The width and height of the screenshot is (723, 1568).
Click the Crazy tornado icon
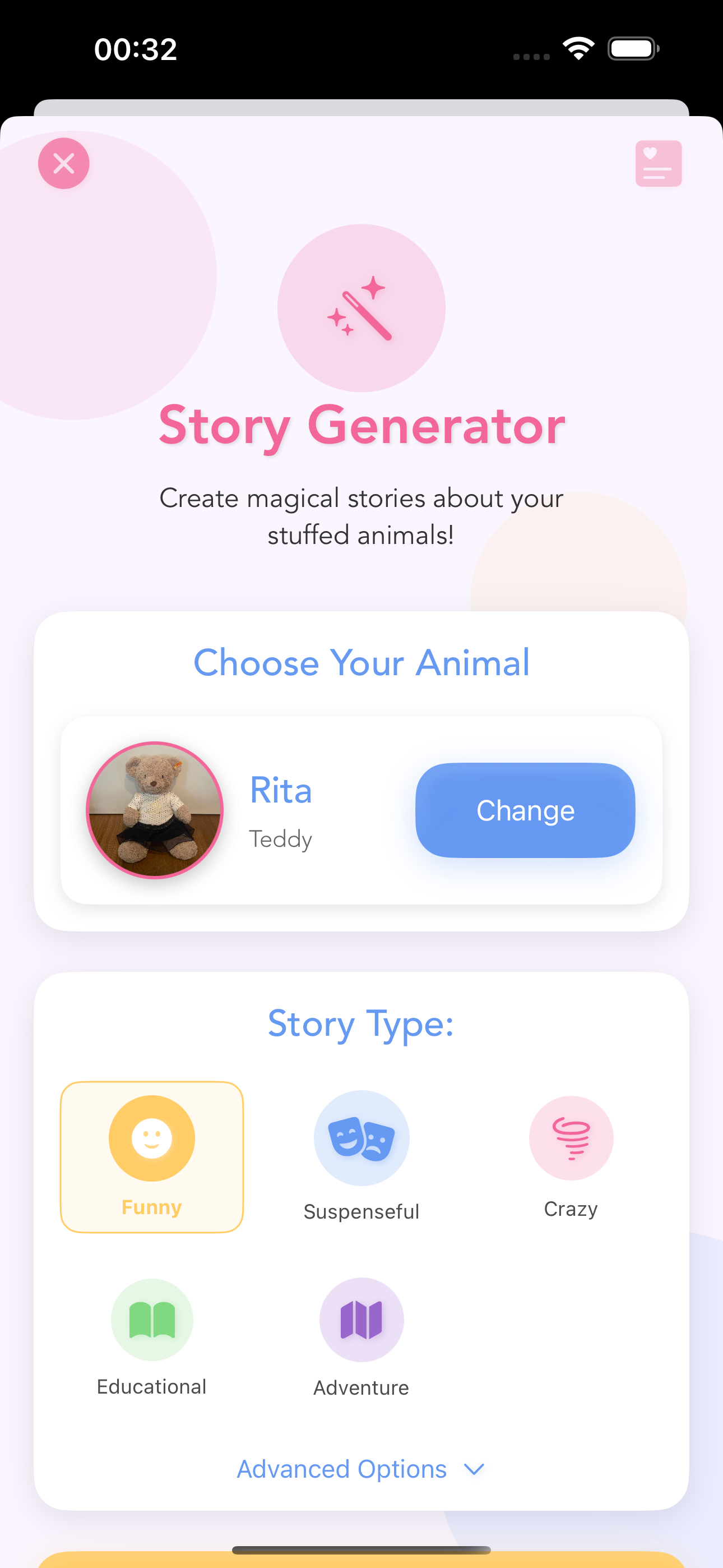(x=571, y=1138)
